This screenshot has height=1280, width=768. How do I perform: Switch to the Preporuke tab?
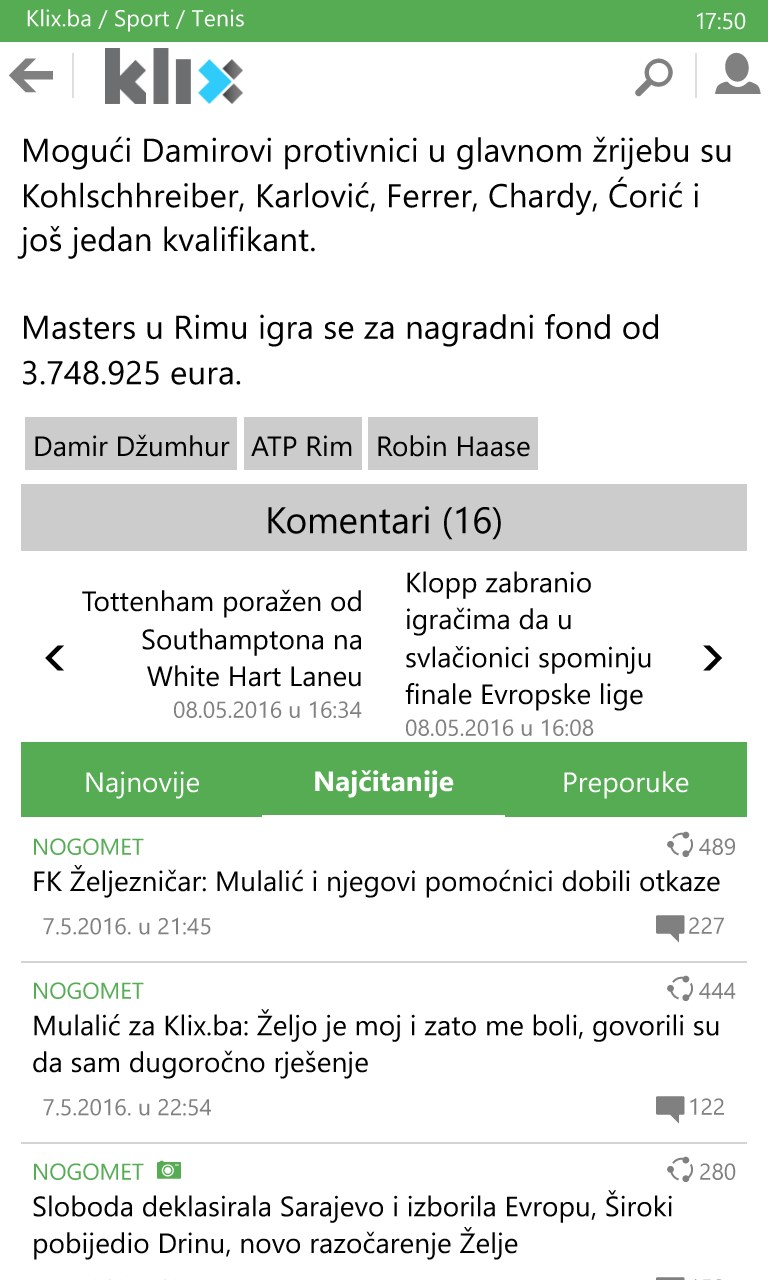pos(625,782)
